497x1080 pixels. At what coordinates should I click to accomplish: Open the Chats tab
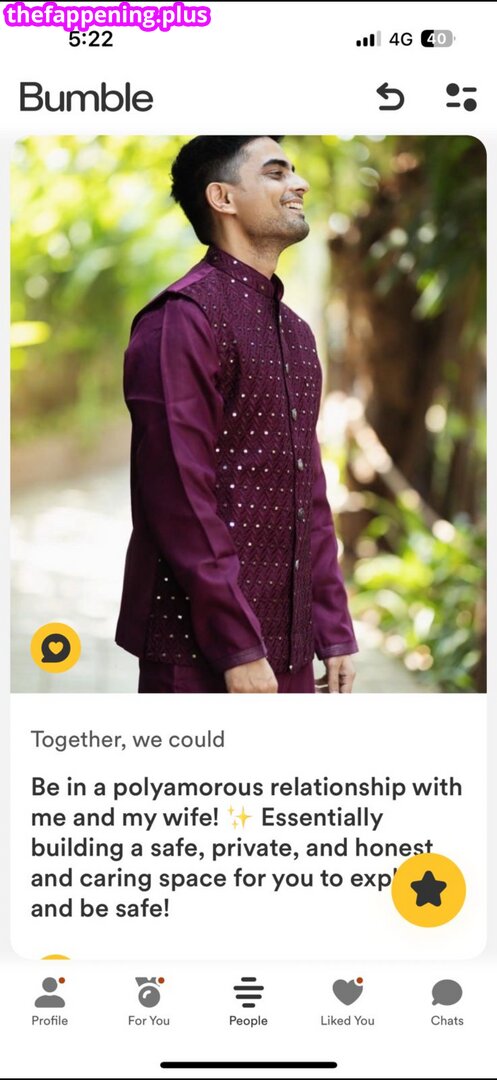coord(447,1001)
